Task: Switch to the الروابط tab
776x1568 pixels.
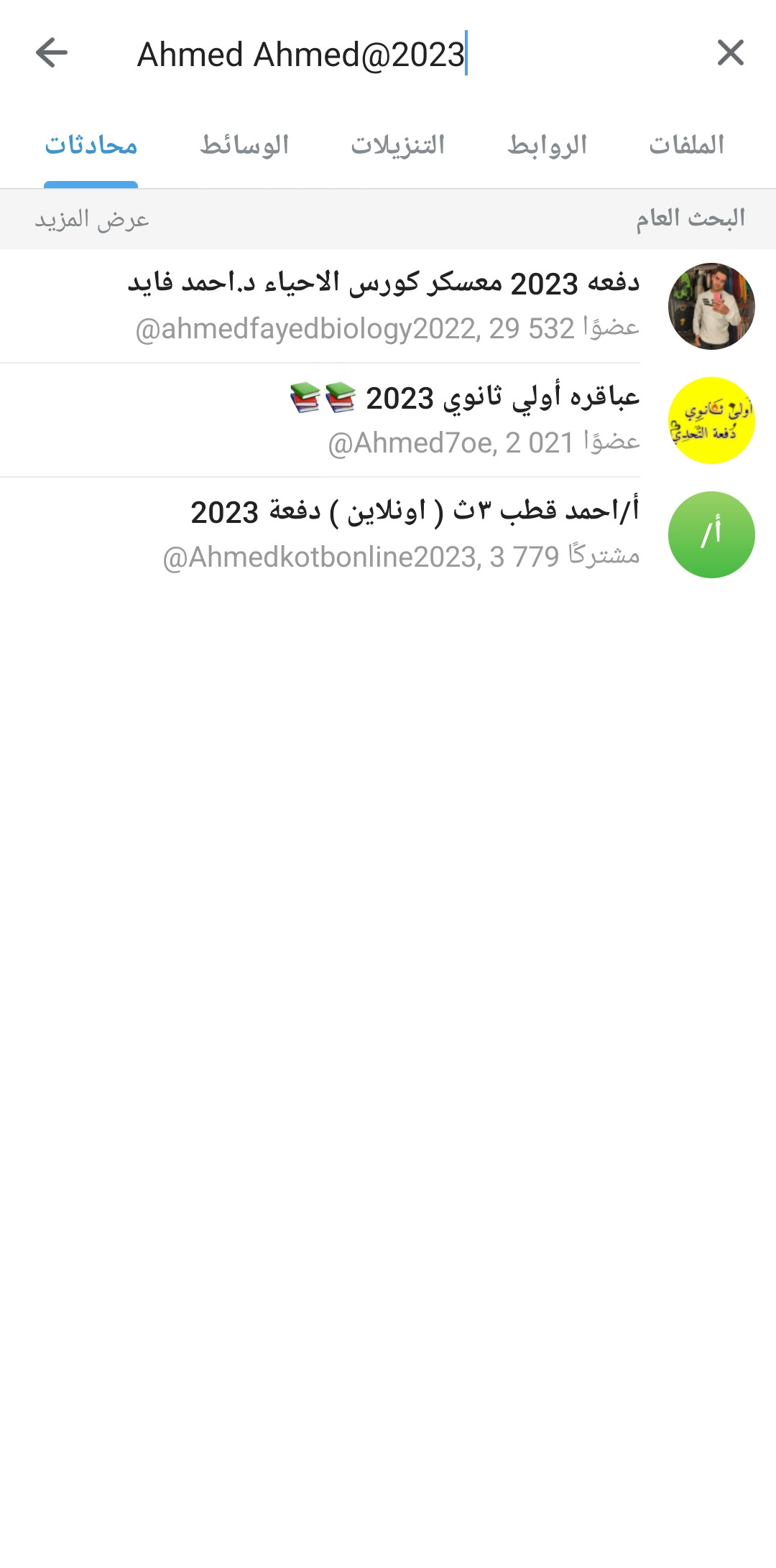Action: (548, 145)
